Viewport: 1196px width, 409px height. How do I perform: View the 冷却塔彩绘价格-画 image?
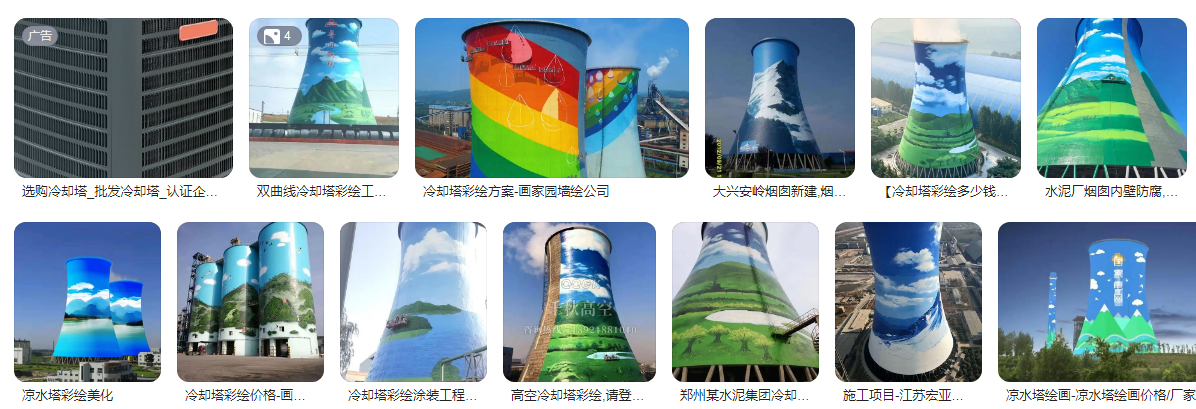coord(250,302)
